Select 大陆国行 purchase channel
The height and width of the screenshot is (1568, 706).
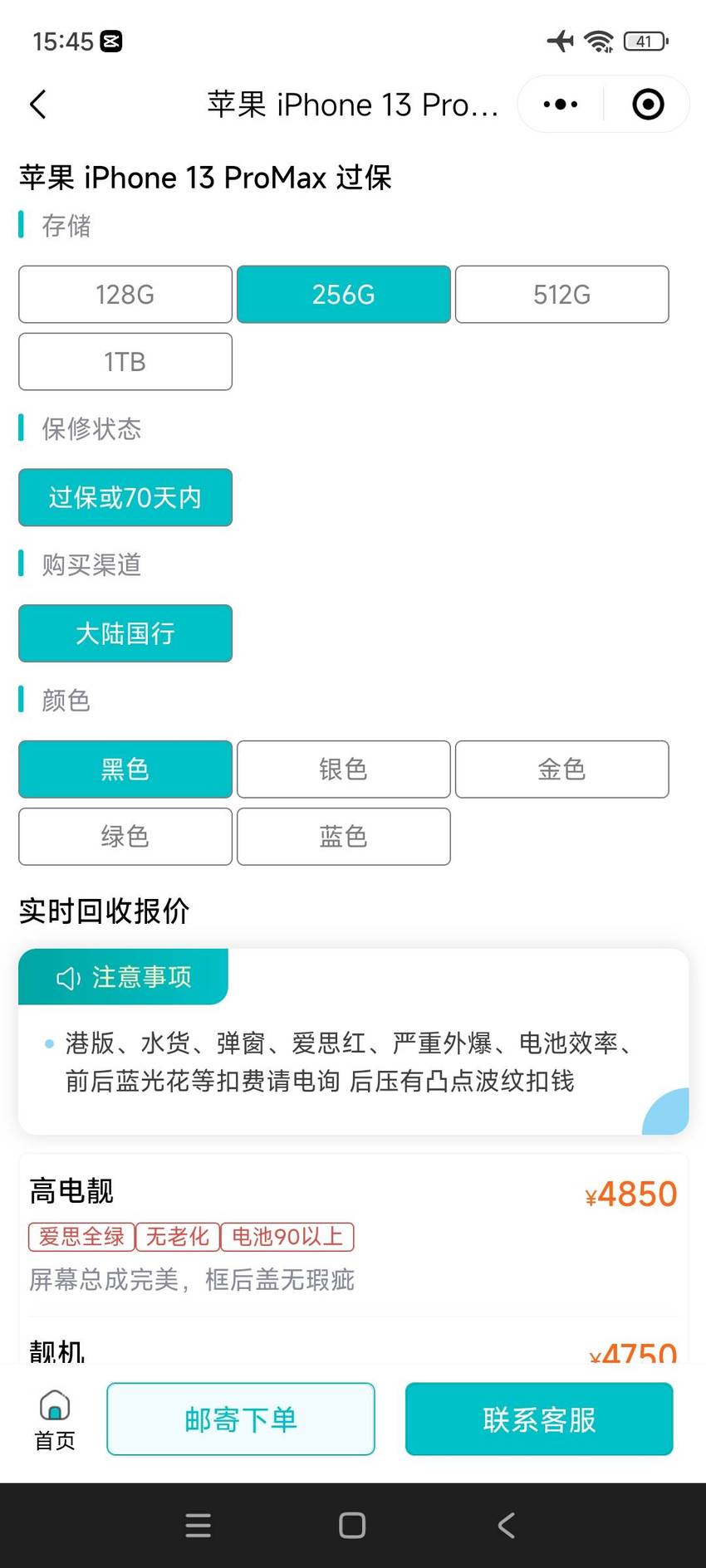(x=125, y=633)
